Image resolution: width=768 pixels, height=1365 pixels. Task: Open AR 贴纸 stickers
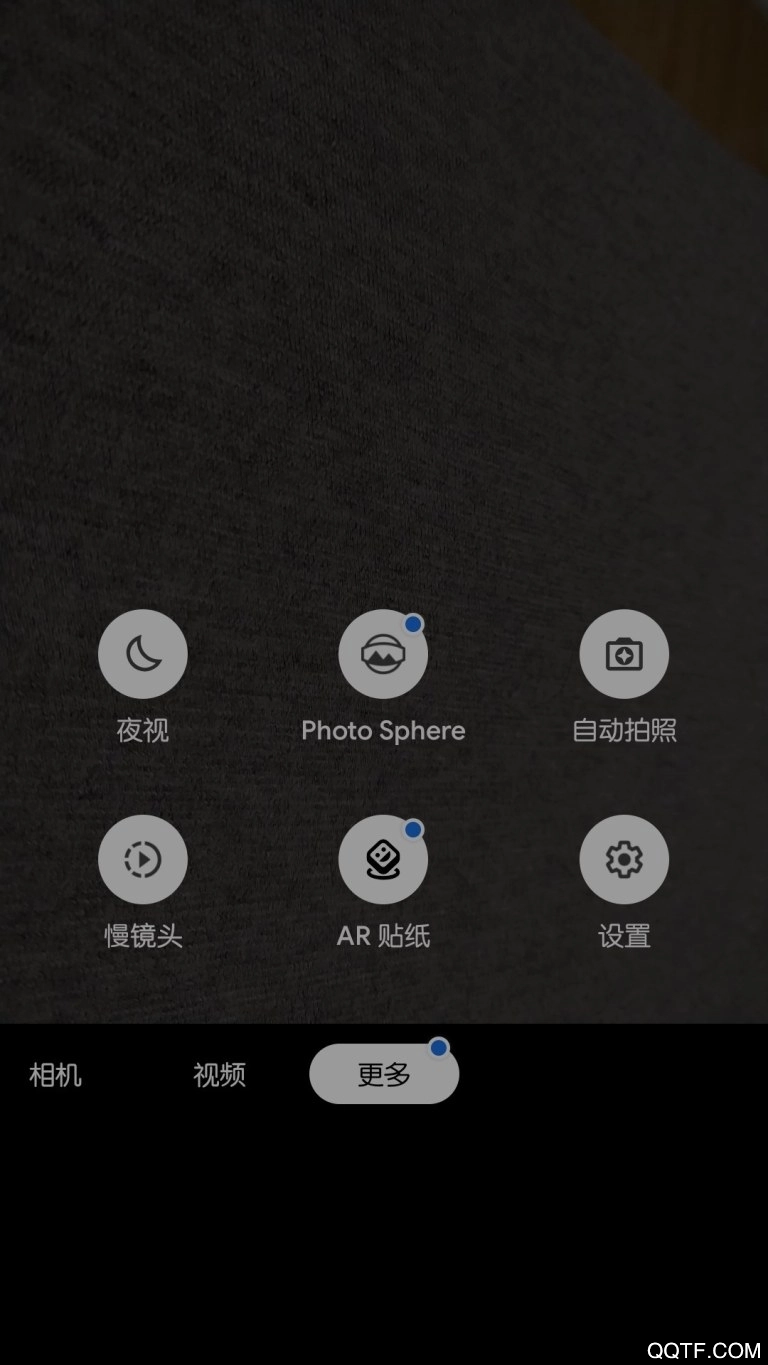(383, 859)
